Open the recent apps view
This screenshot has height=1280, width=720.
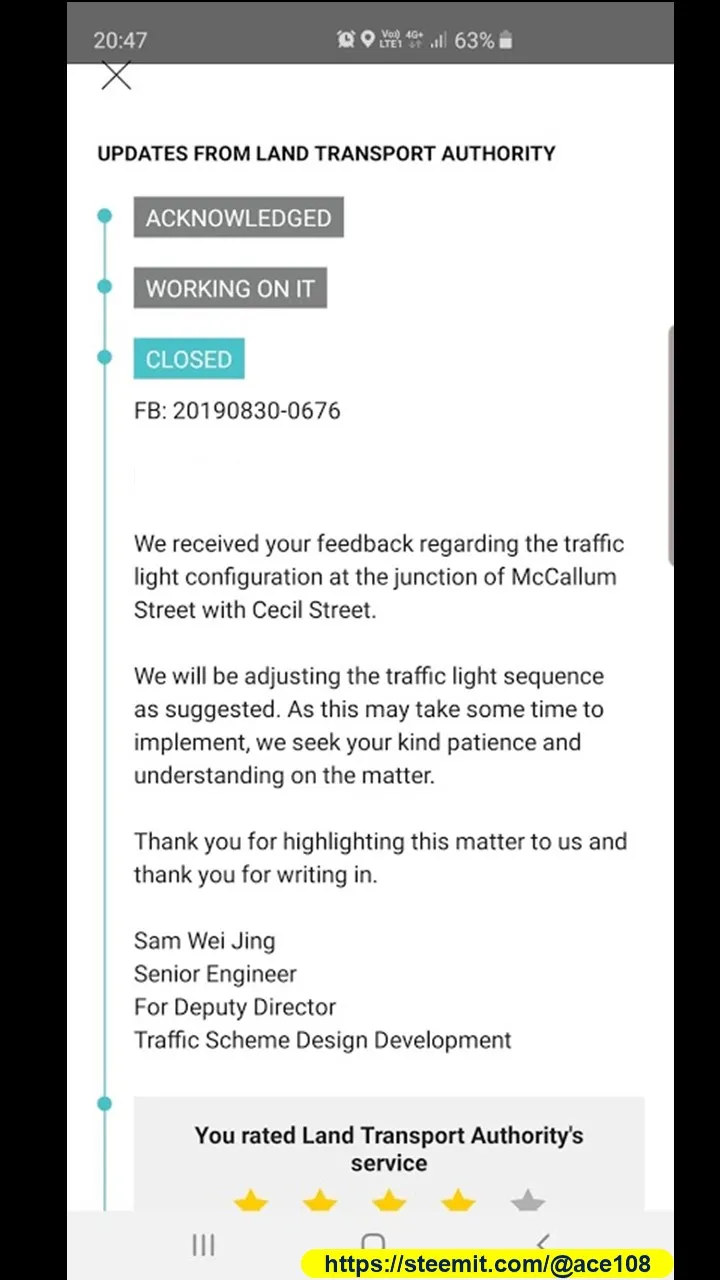[203, 1244]
